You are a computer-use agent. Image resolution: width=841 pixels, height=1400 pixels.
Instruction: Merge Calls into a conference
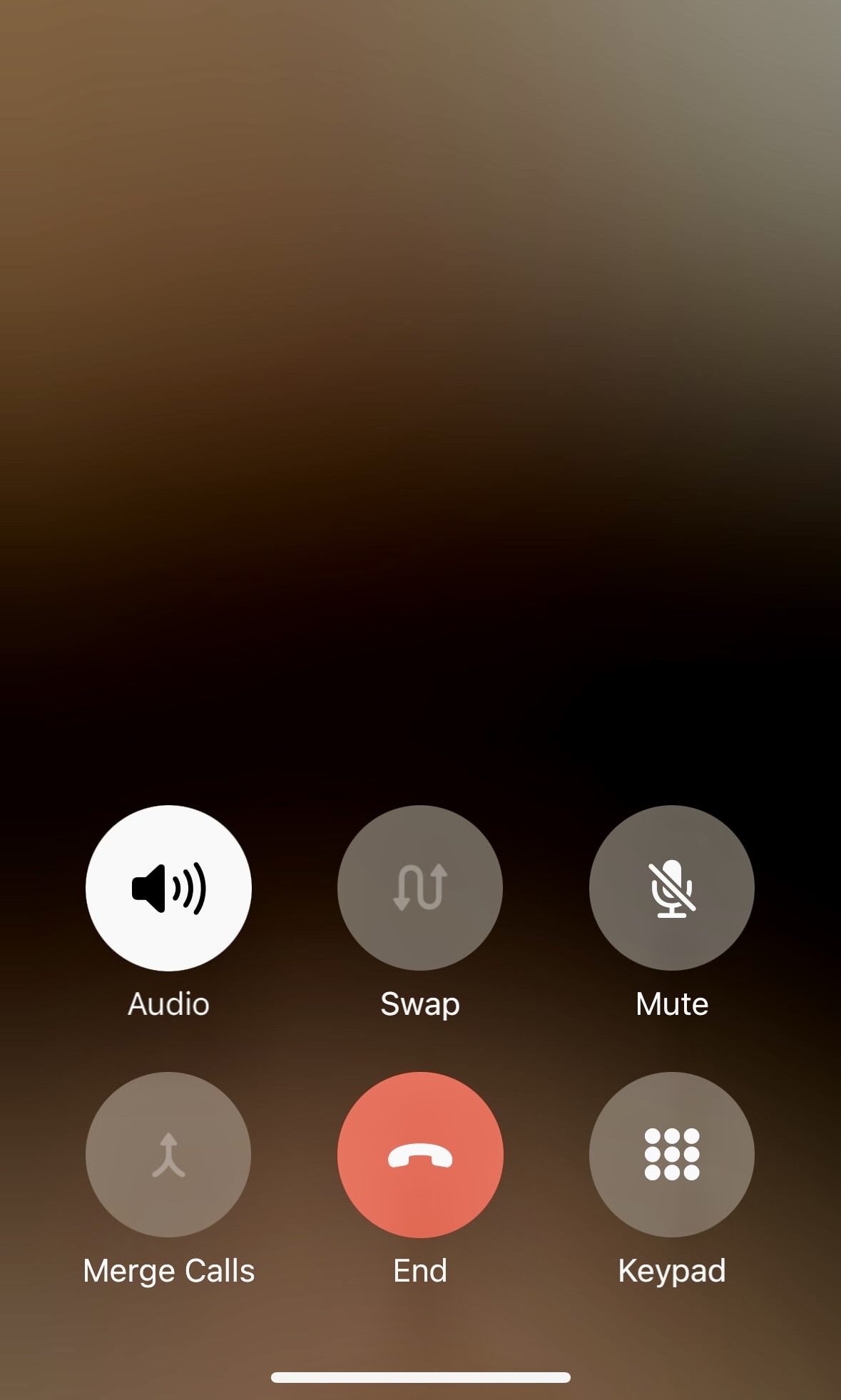168,1155
